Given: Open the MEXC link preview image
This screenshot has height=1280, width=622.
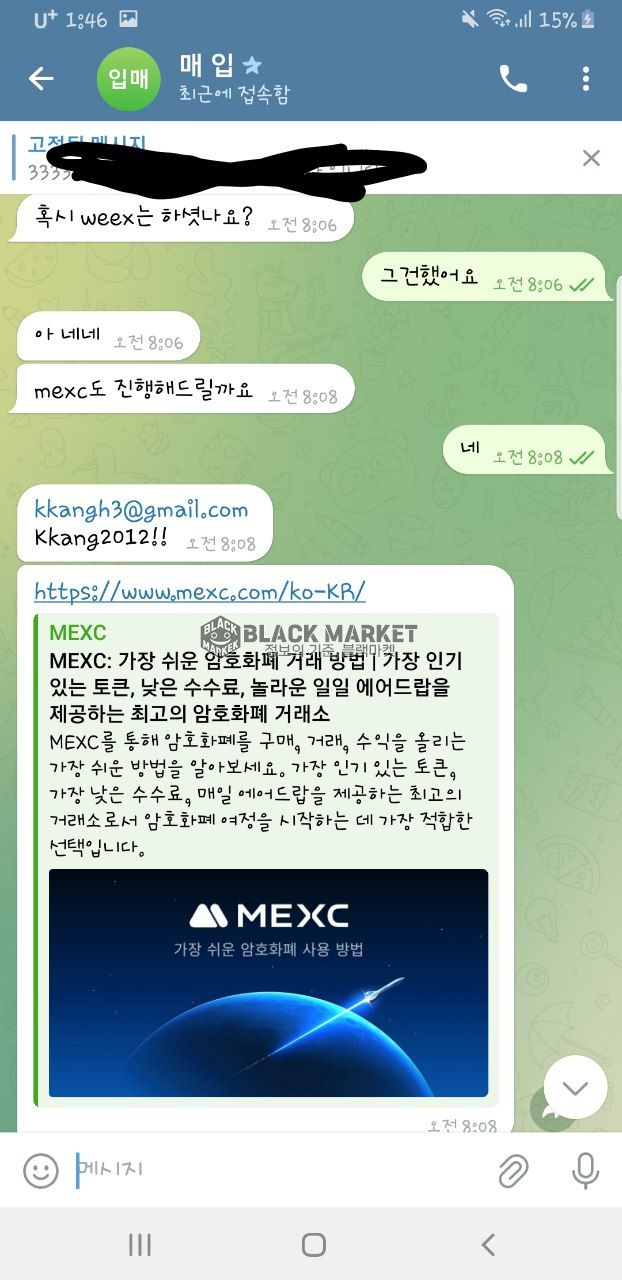Looking at the screenshot, I should point(268,983).
